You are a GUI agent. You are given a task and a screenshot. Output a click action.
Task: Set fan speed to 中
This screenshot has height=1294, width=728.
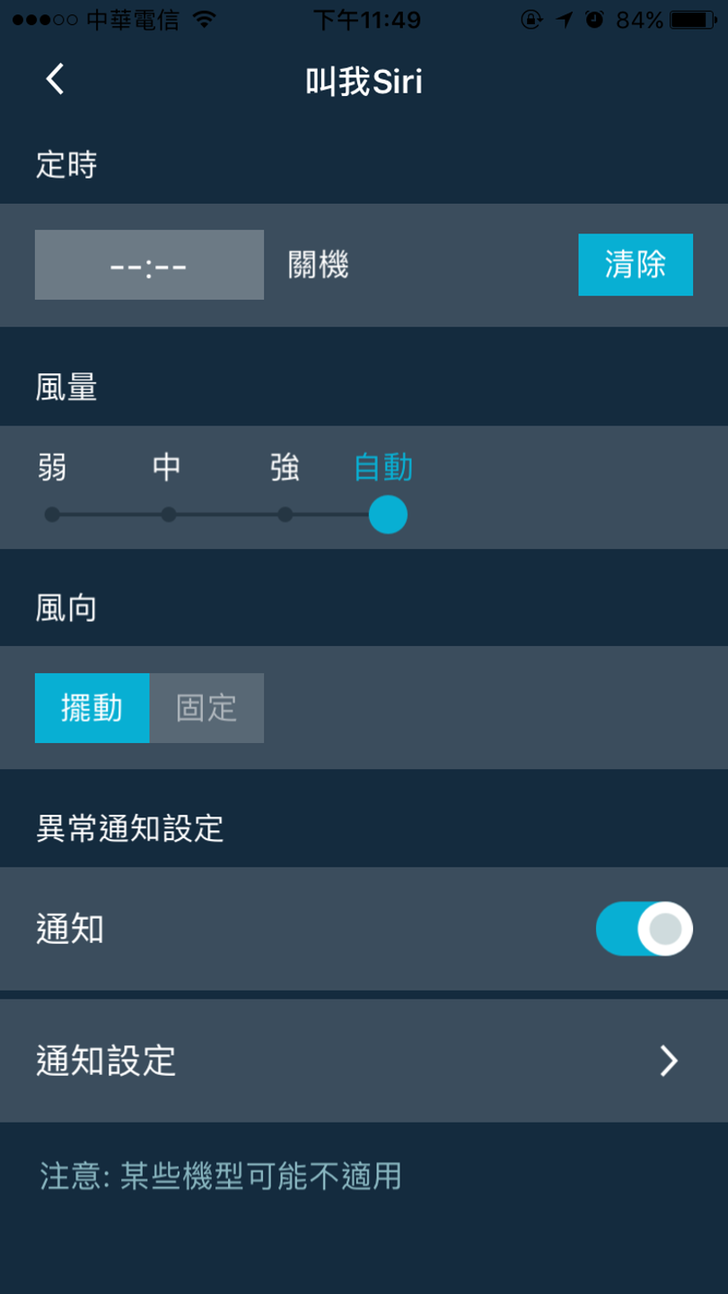point(168,514)
